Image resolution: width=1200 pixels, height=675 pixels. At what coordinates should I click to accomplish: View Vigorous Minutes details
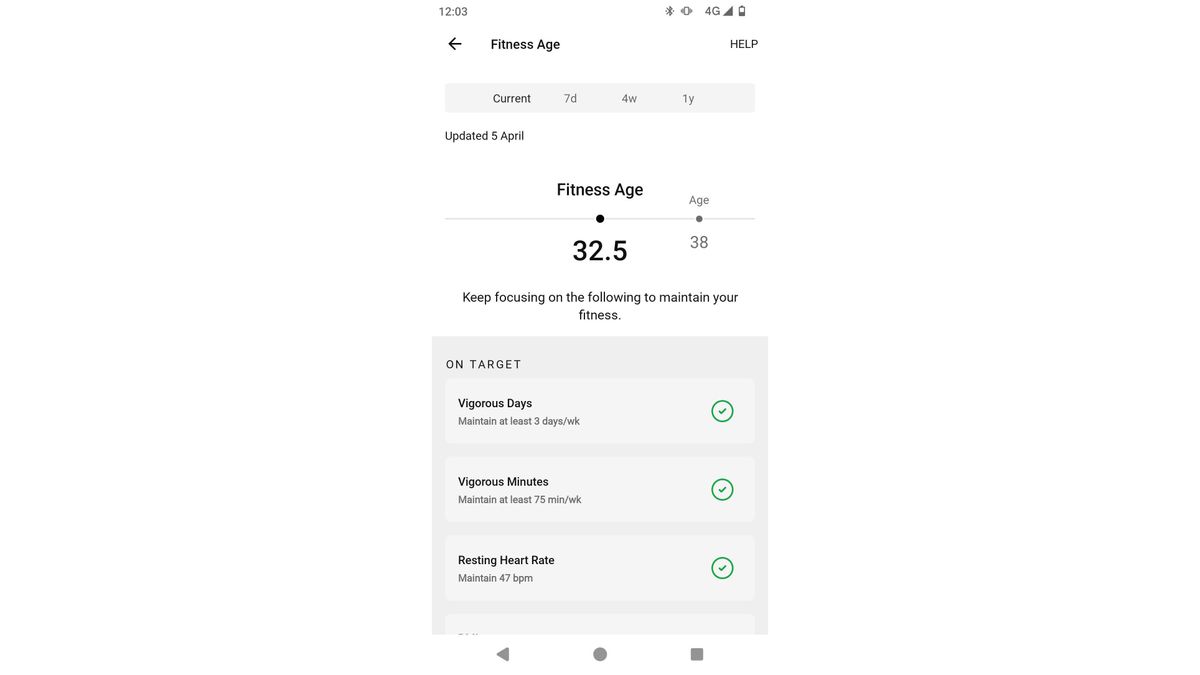[x=599, y=489]
